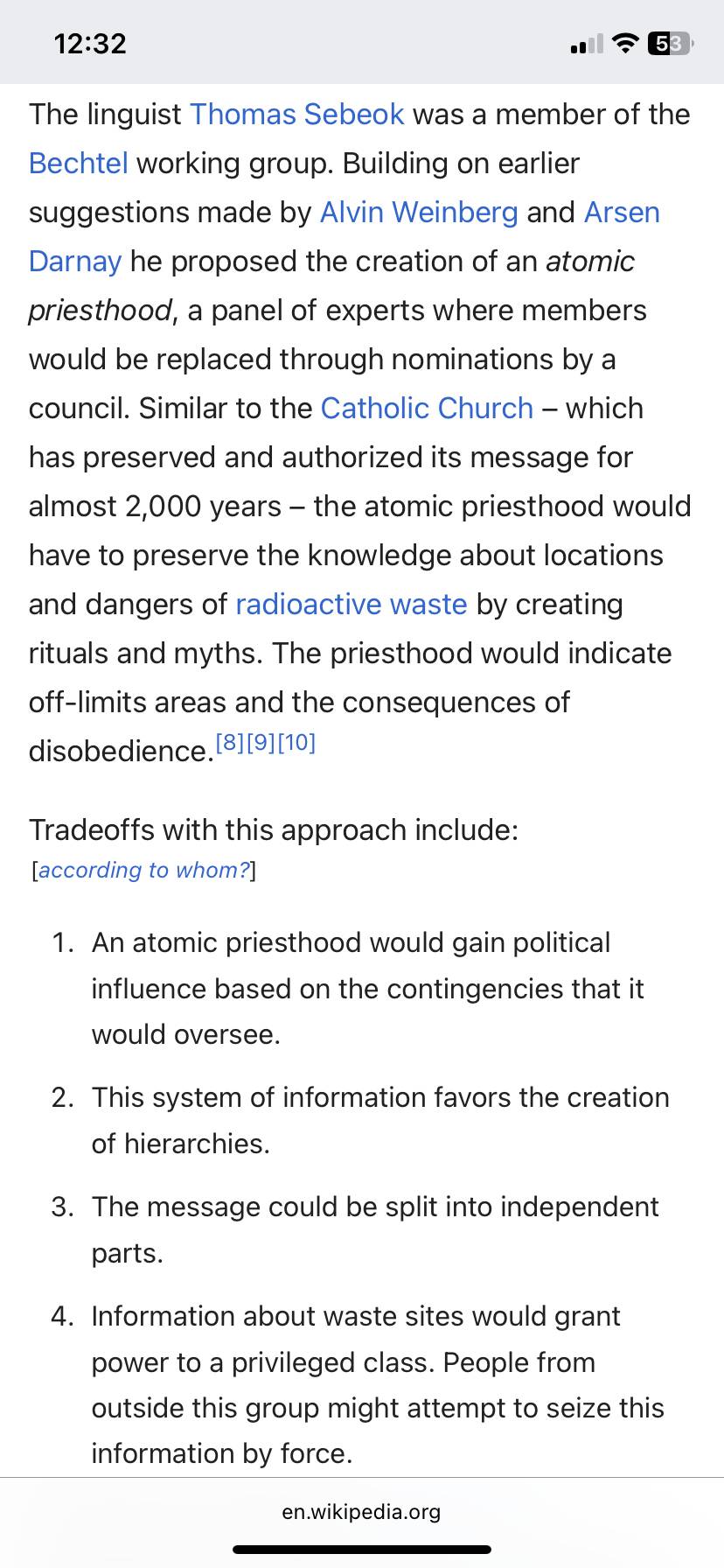Open the Catholic Church link
Viewport: 724px width, 1568px height.
pyautogui.click(x=427, y=409)
